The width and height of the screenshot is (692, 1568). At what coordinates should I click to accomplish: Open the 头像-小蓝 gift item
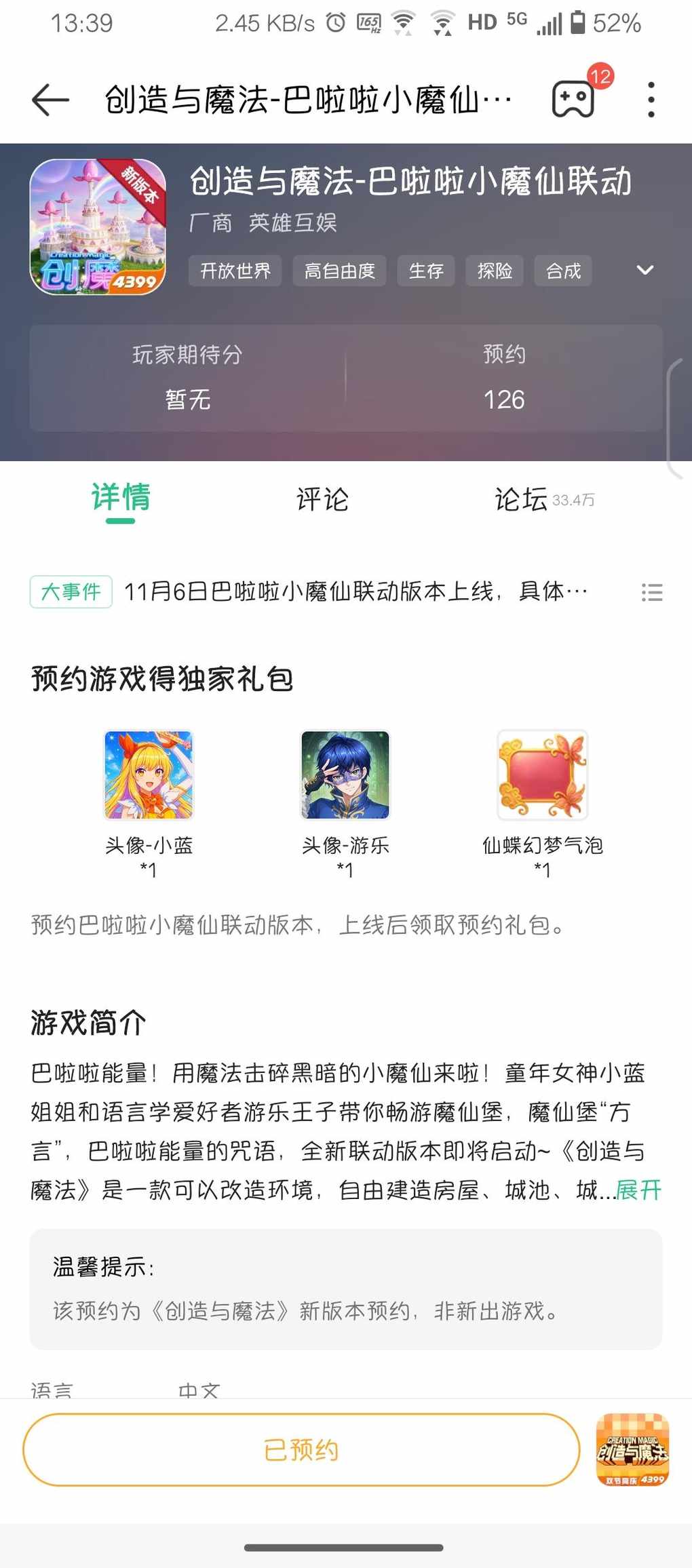(149, 775)
